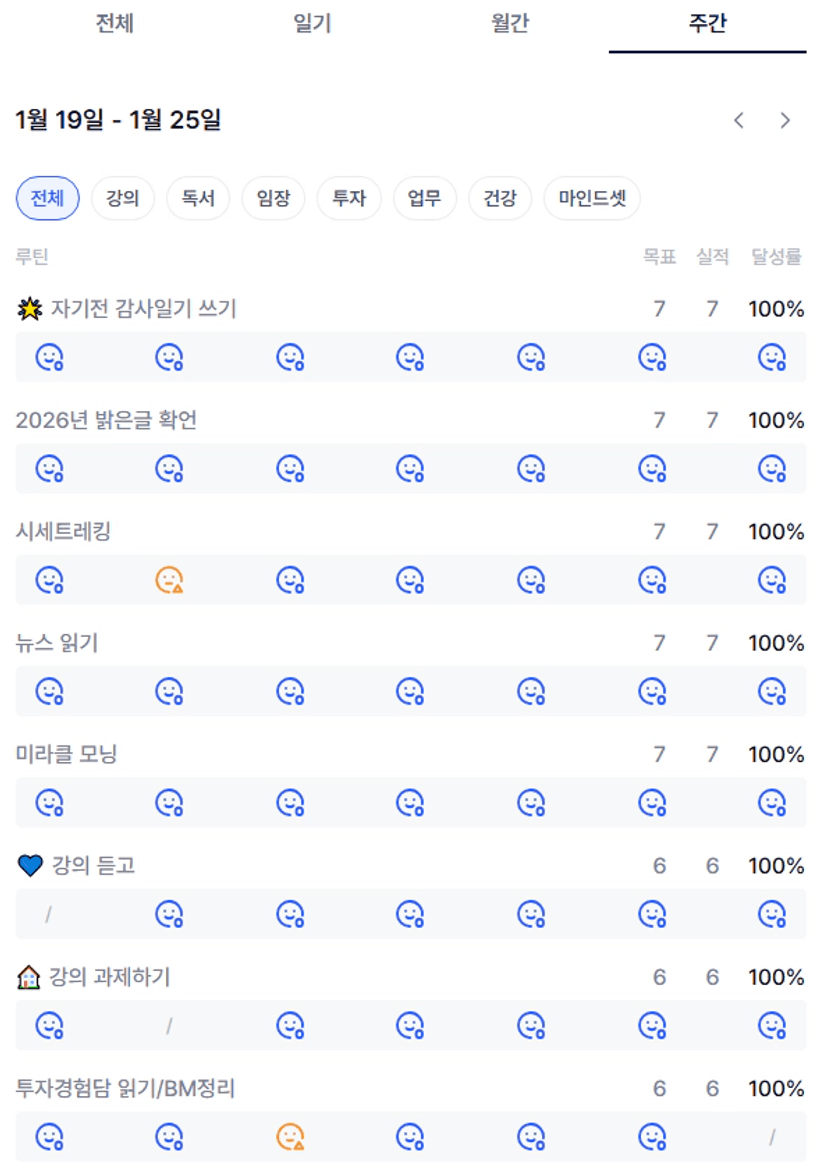This screenshot has width=827, height=1172.
Task: Go to the next week
Action: click(x=785, y=121)
